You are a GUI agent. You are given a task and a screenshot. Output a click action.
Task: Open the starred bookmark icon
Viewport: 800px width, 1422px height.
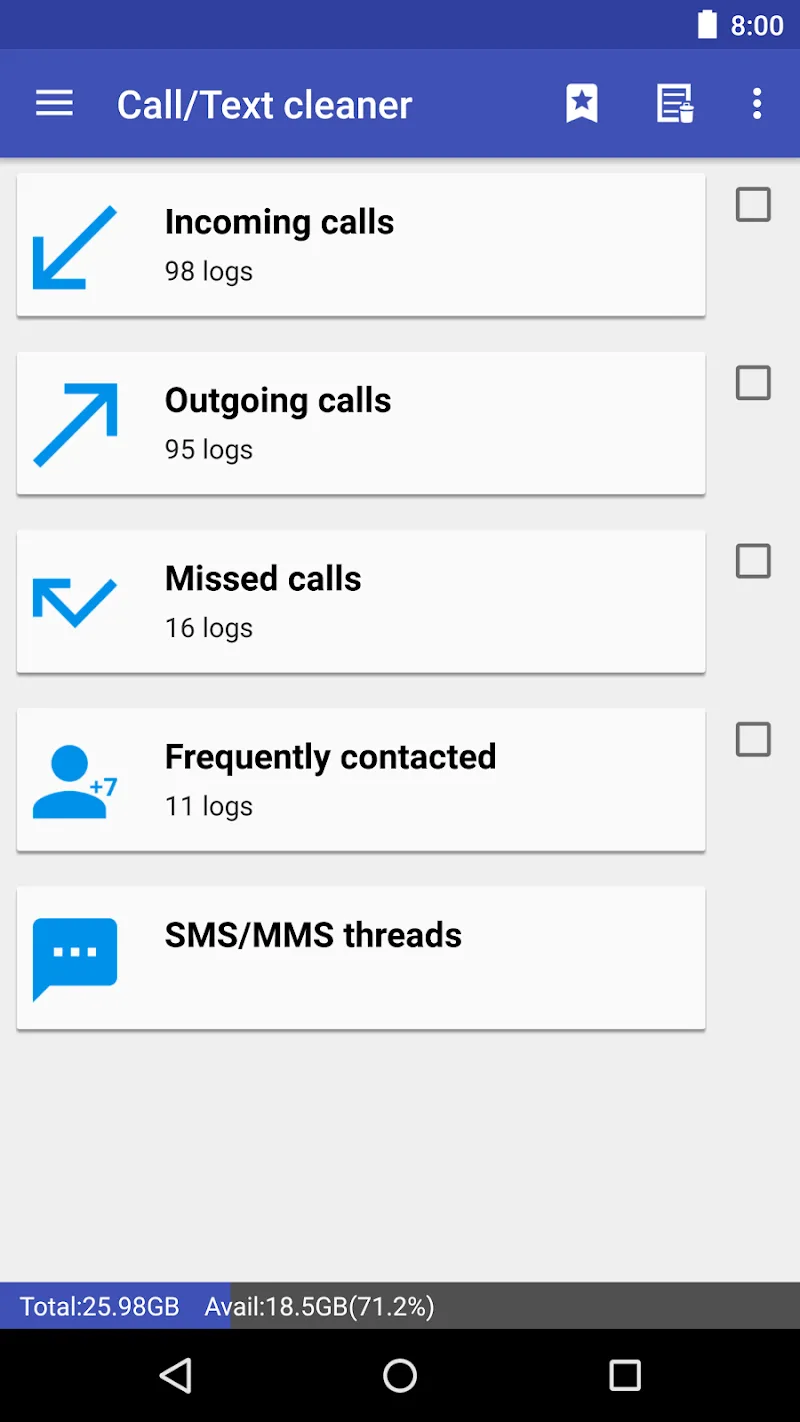[x=581, y=104]
